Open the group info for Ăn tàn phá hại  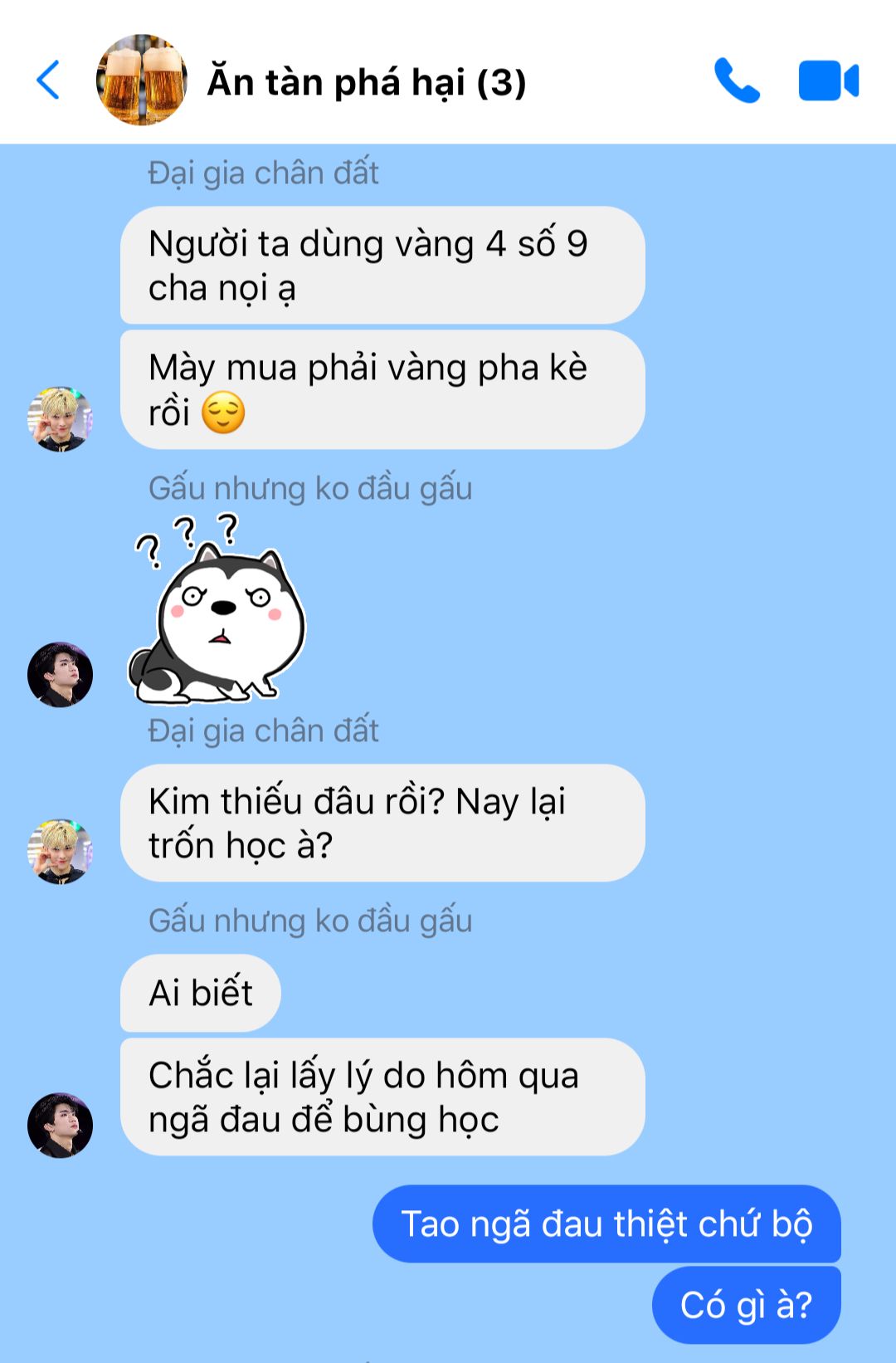click(x=366, y=82)
